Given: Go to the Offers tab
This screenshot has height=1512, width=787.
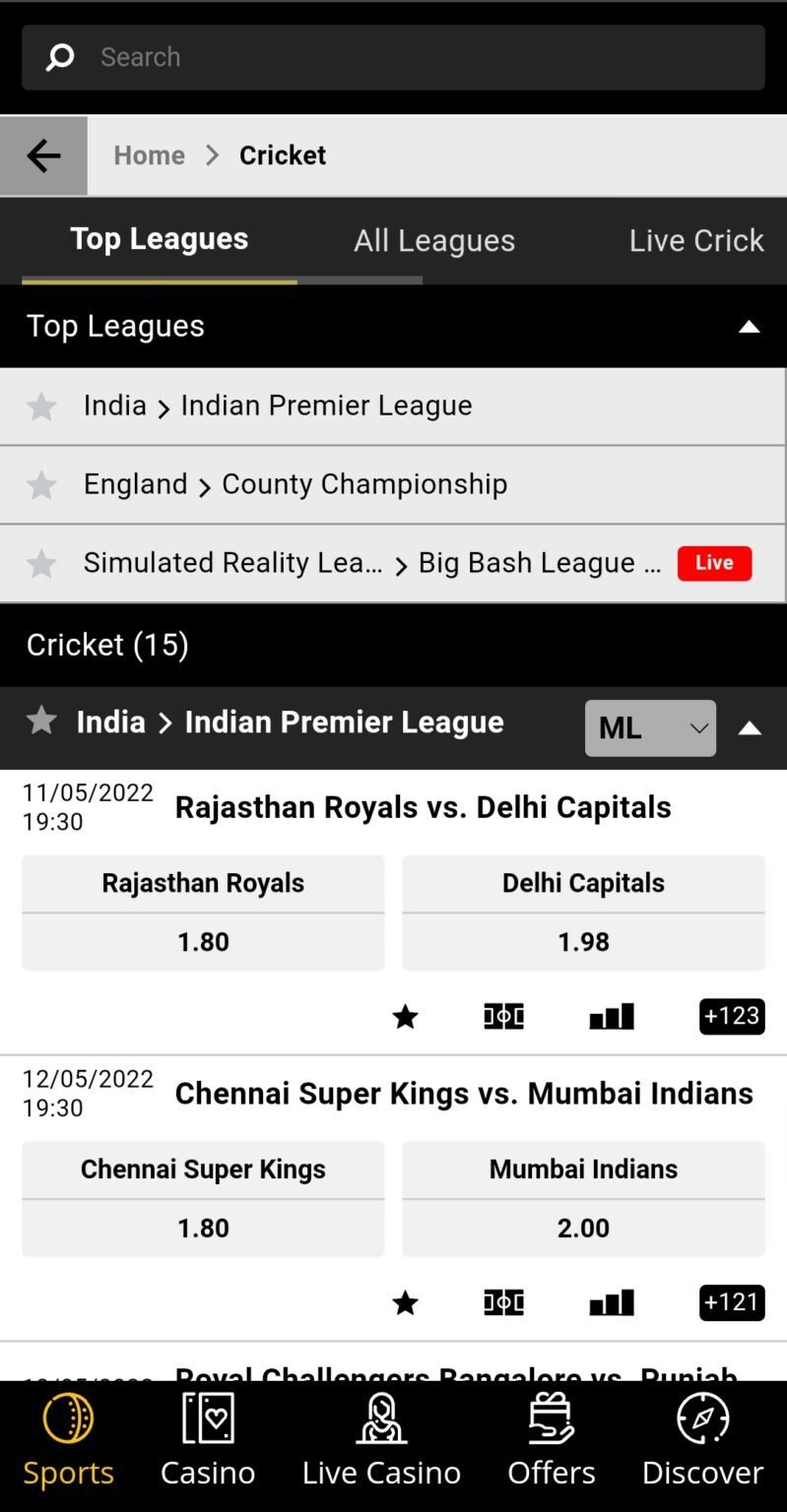Looking at the screenshot, I should [552, 1439].
